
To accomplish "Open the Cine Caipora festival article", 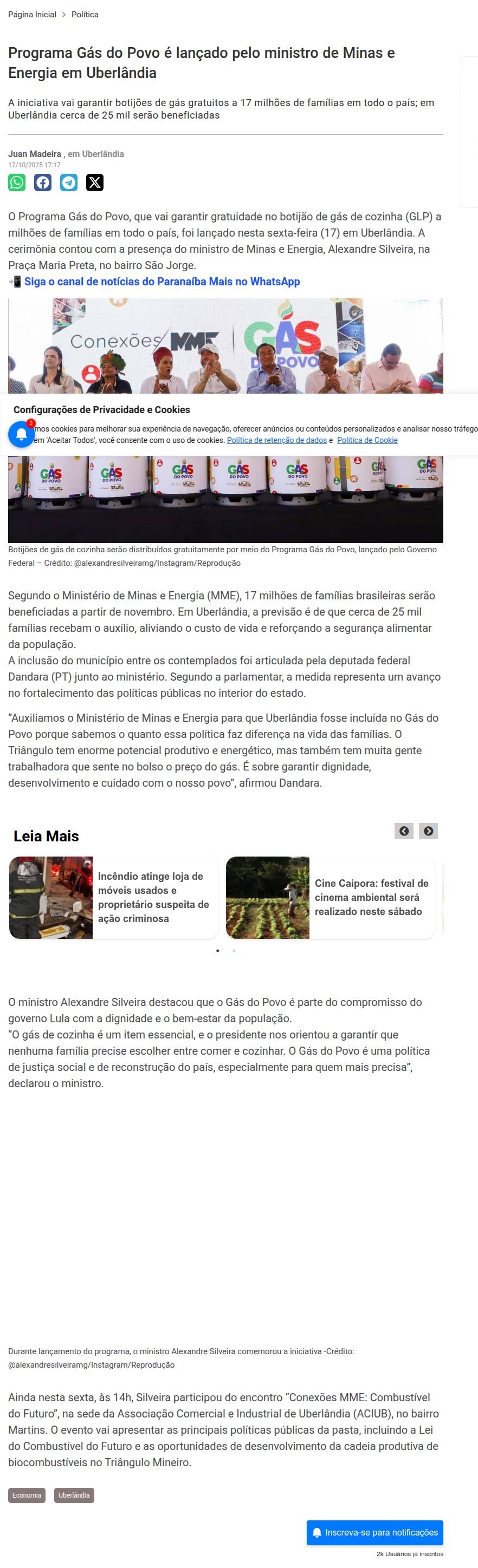I will coord(371,897).
